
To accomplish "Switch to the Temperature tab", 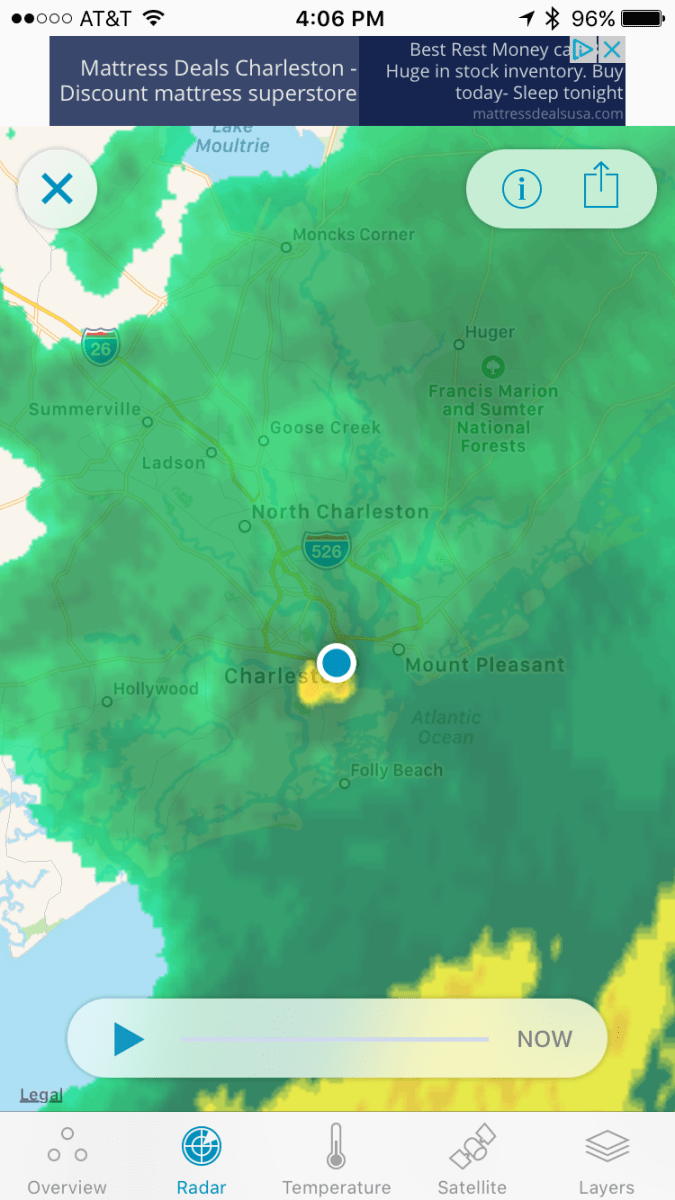I will click(336, 1159).
